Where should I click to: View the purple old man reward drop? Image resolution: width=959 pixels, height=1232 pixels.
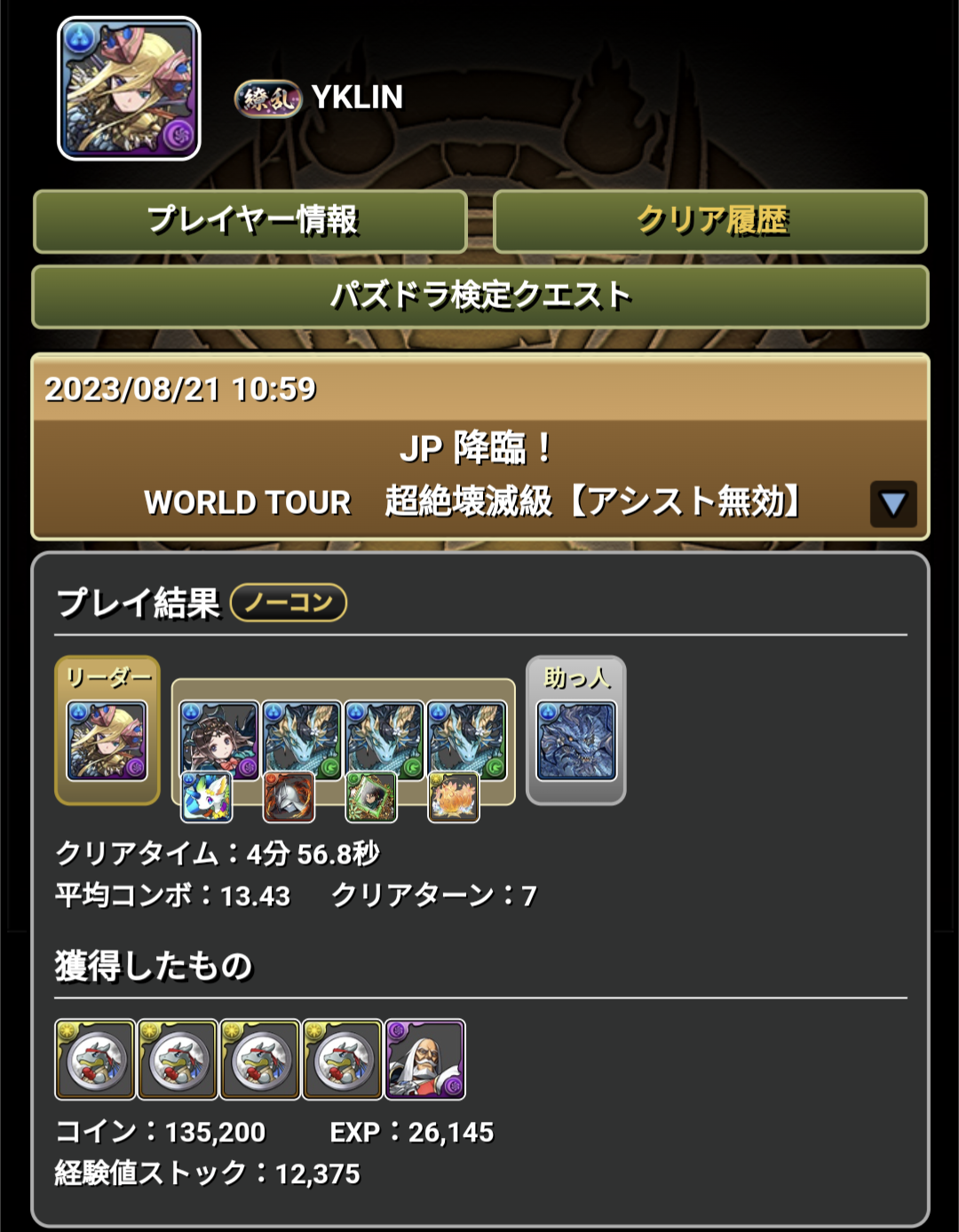tap(424, 1059)
